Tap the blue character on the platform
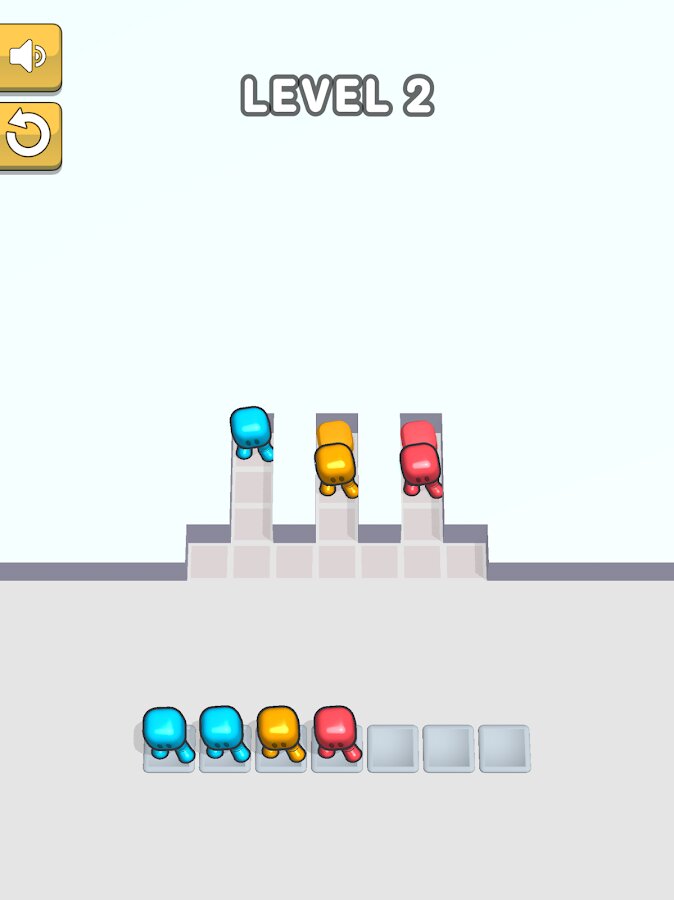Viewport: 674px width, 900px height. click(x=250, y=432)
